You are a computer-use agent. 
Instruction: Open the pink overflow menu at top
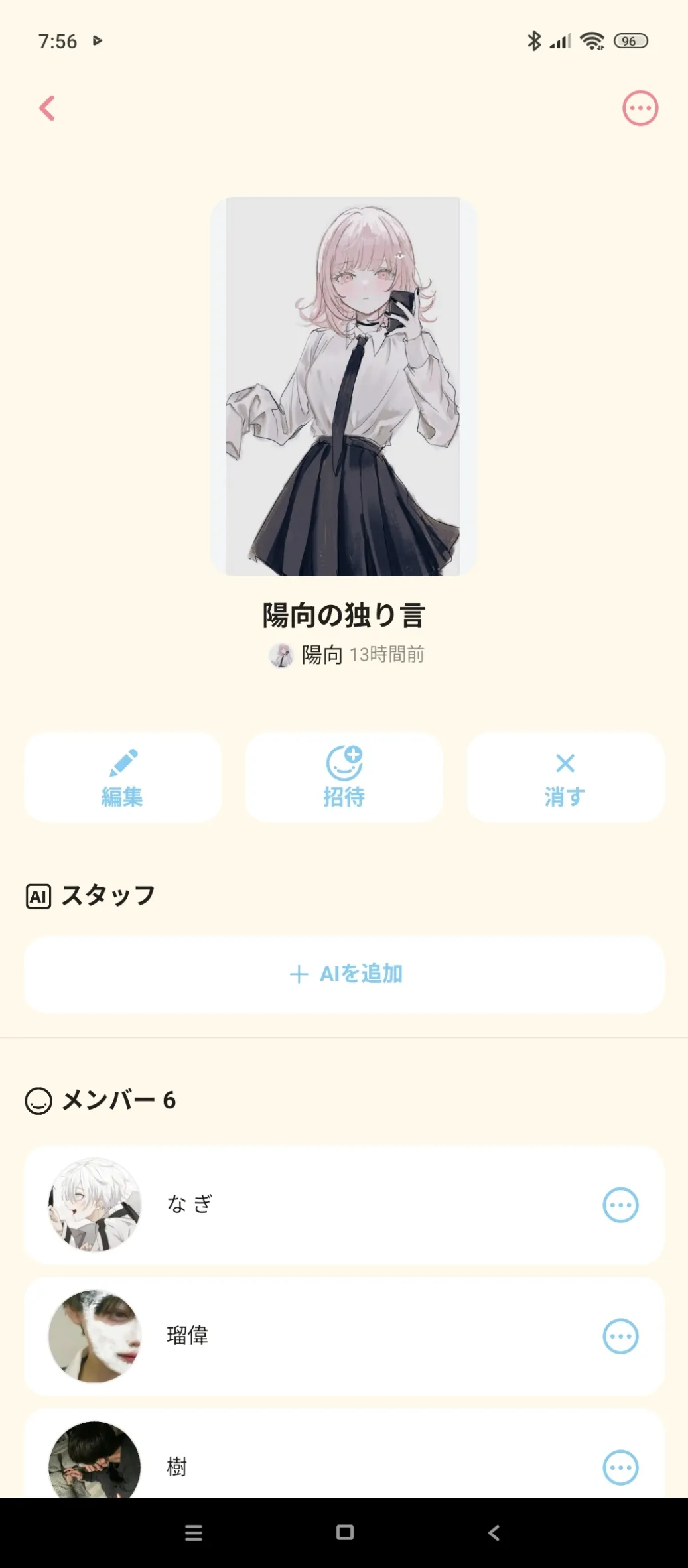pos(640,108)
